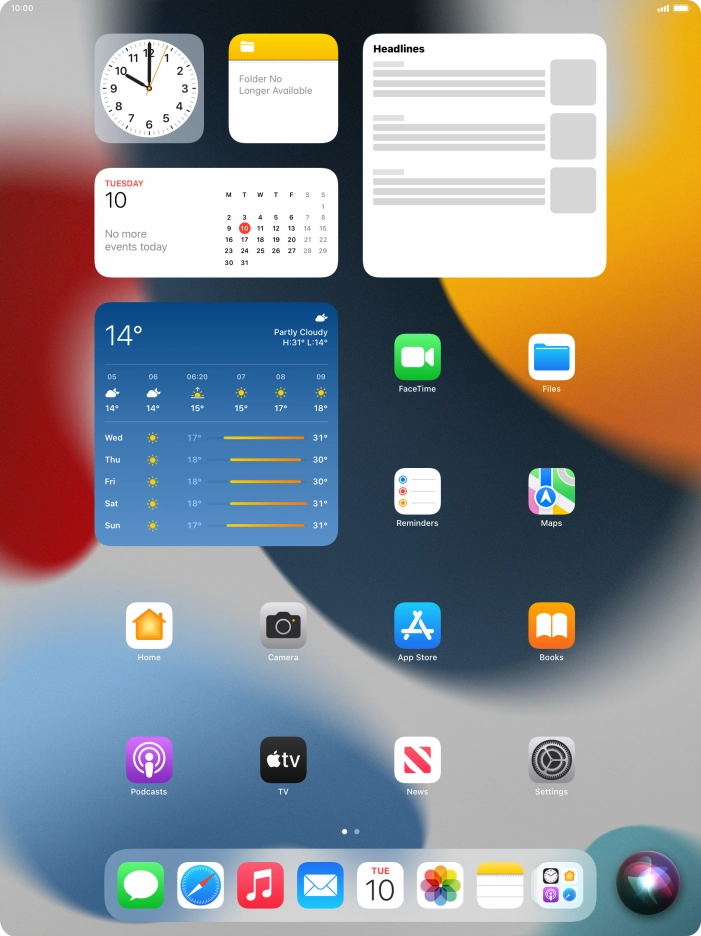Viewport: 701px width, 936px height.
Task: Launch the Books app
Action: pos(551,625)
